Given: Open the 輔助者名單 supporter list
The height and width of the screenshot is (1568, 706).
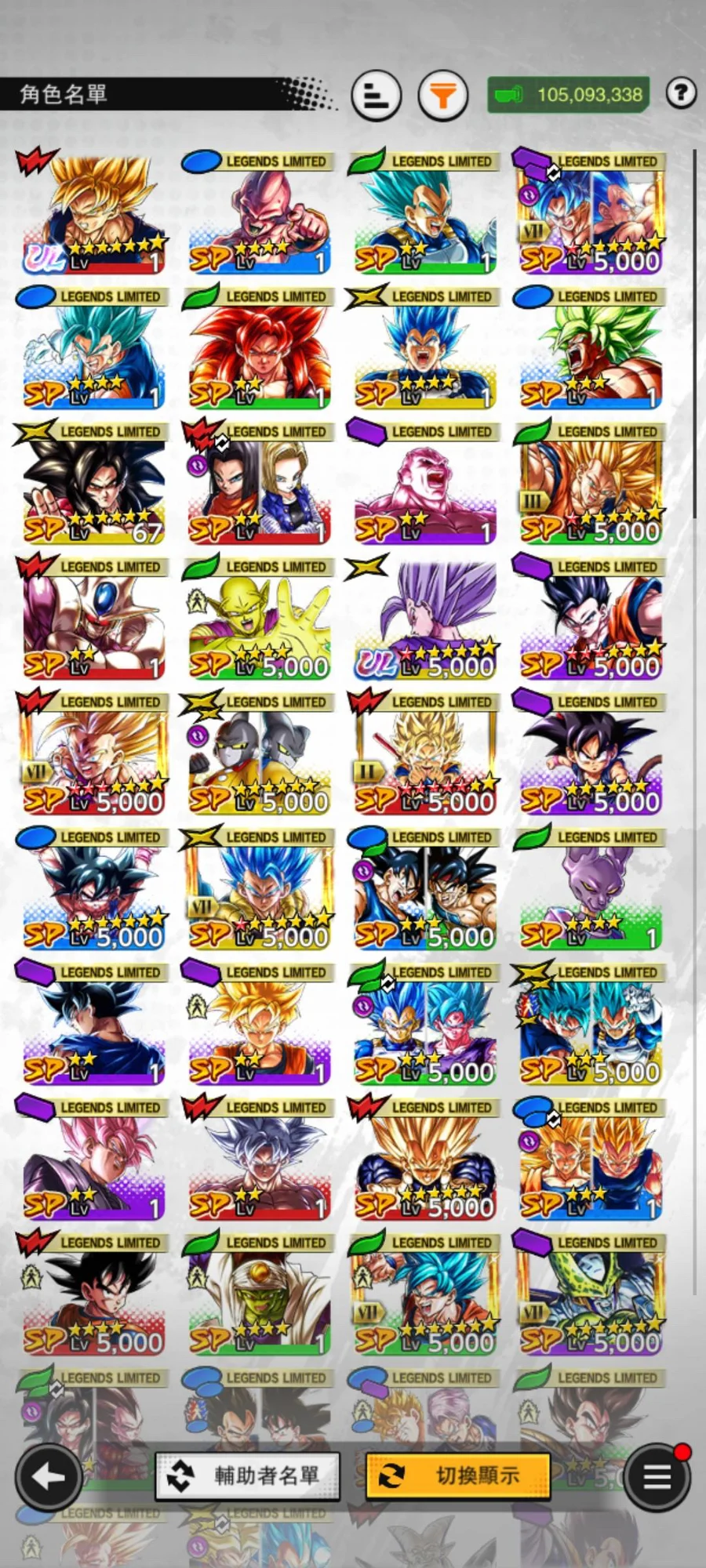Looking at the screenshot, I should pos(248,1475).
